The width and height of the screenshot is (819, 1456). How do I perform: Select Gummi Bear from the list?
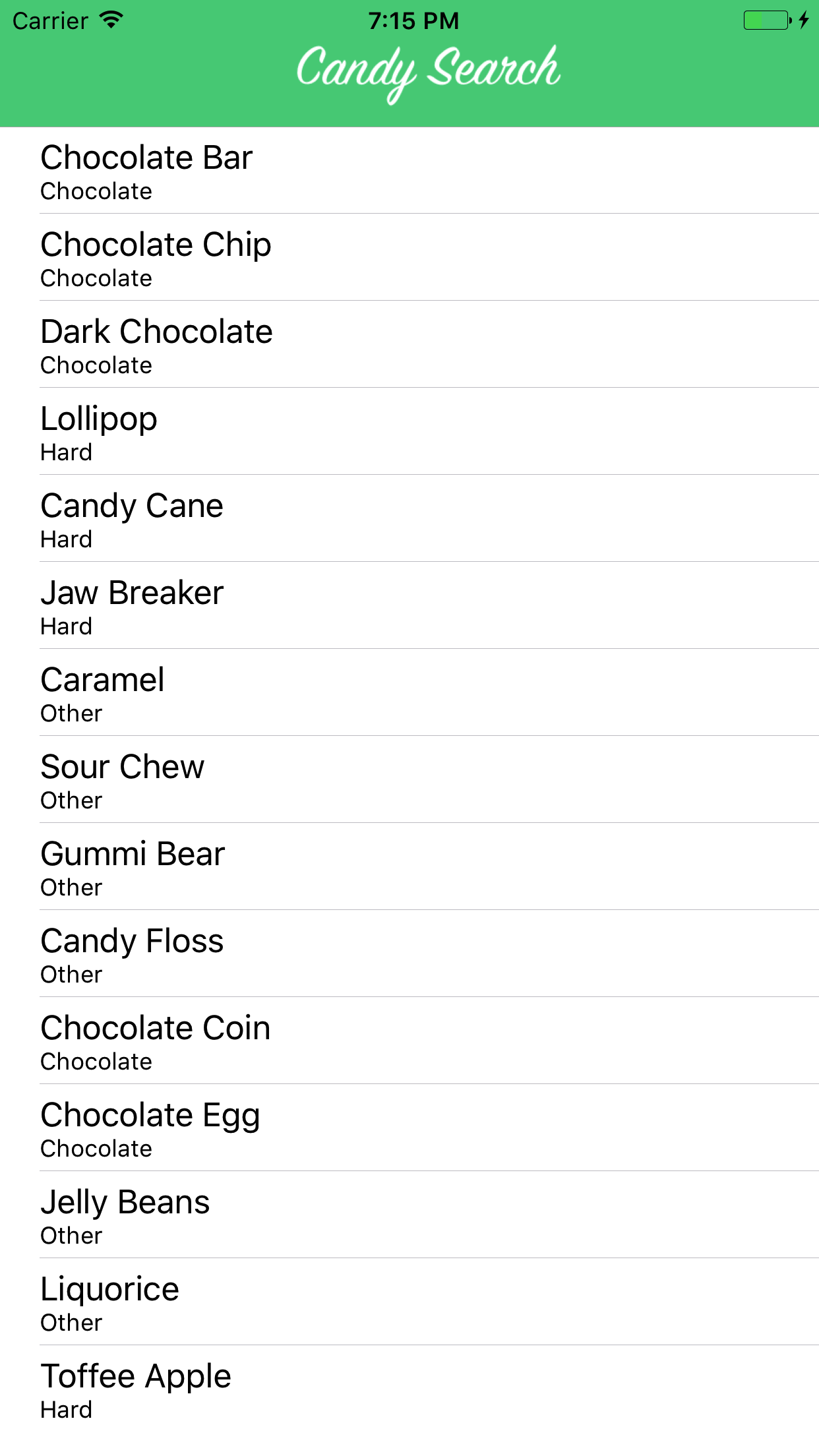point(409,868)
